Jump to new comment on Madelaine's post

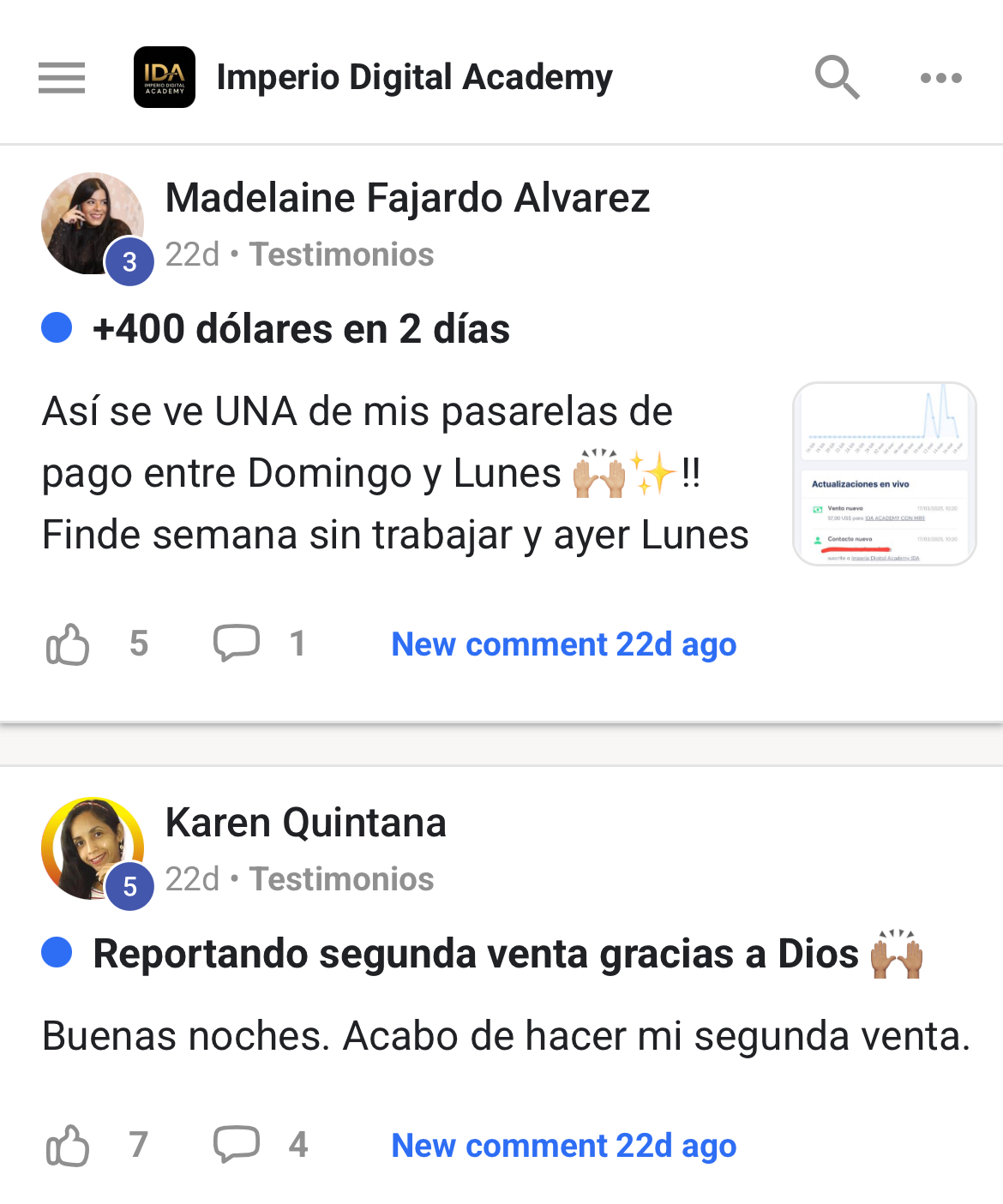[563, 644]
